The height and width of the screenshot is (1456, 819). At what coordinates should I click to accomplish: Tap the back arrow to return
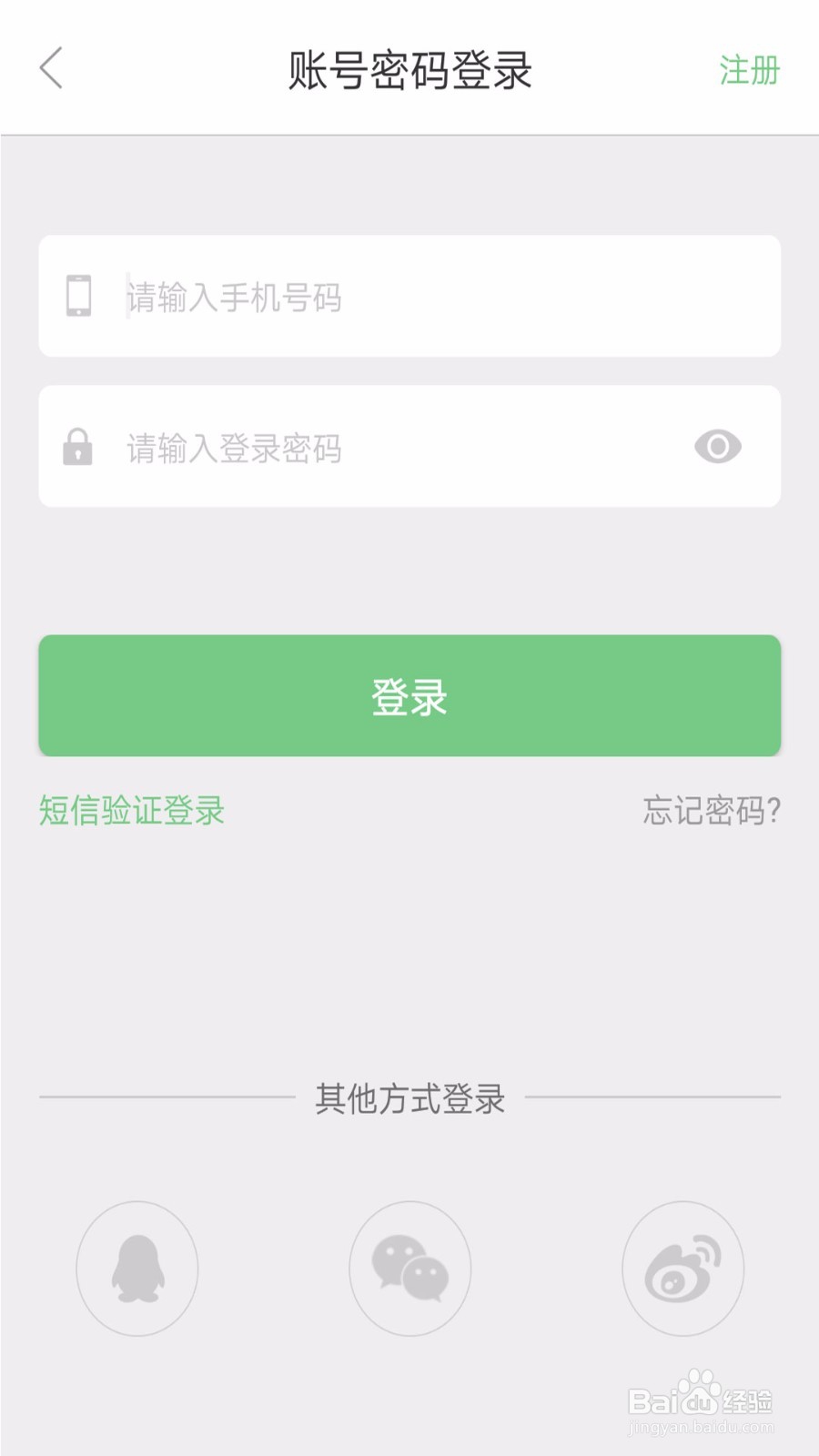click(x=52, y=69)
